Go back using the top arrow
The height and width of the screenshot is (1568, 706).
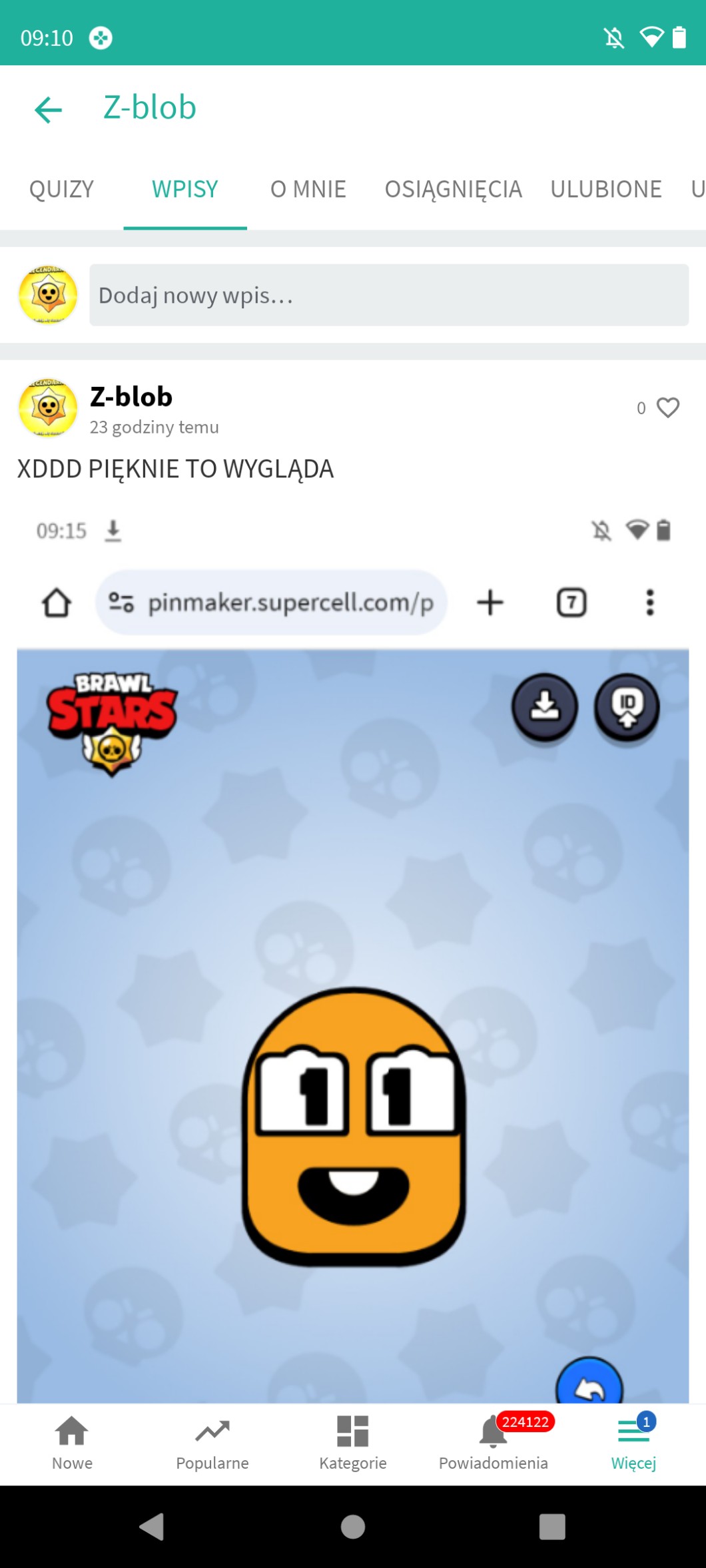[48, 109]
